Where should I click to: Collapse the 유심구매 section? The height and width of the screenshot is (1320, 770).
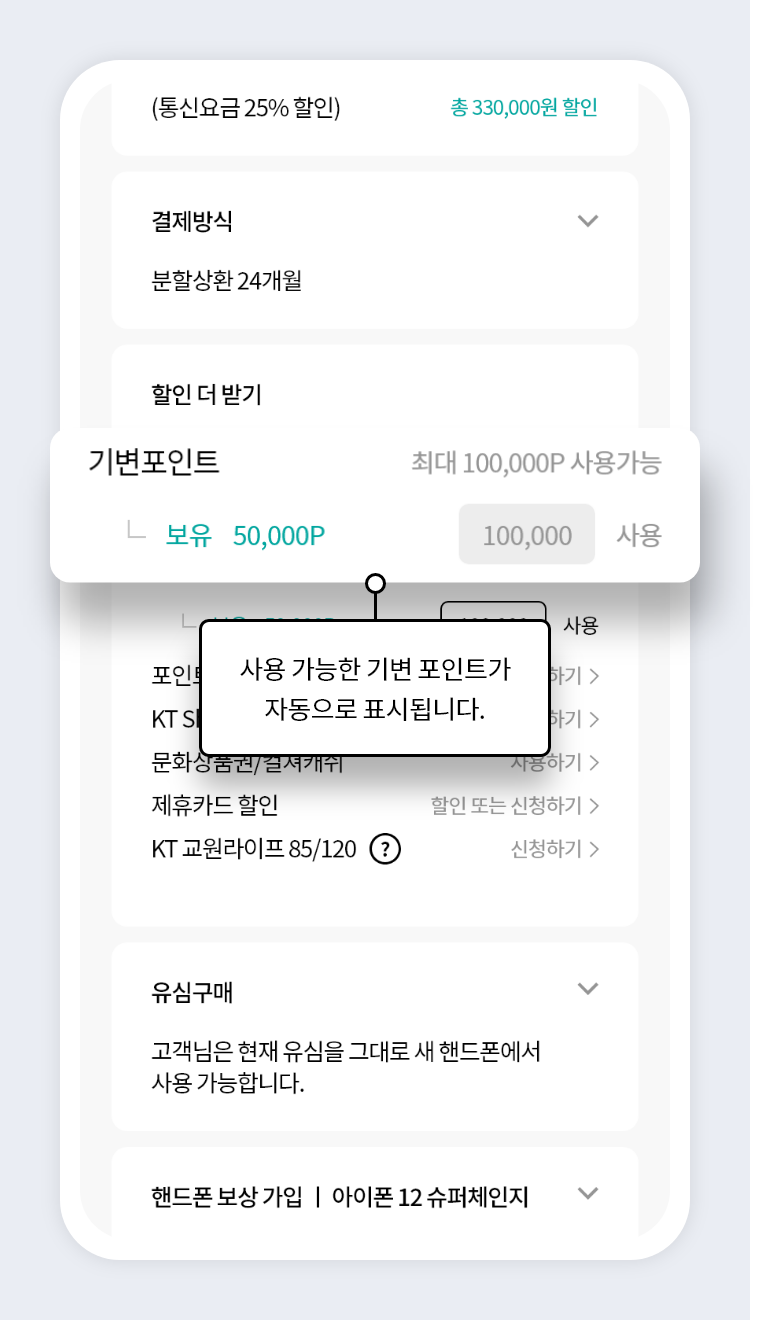coord(589,986)
